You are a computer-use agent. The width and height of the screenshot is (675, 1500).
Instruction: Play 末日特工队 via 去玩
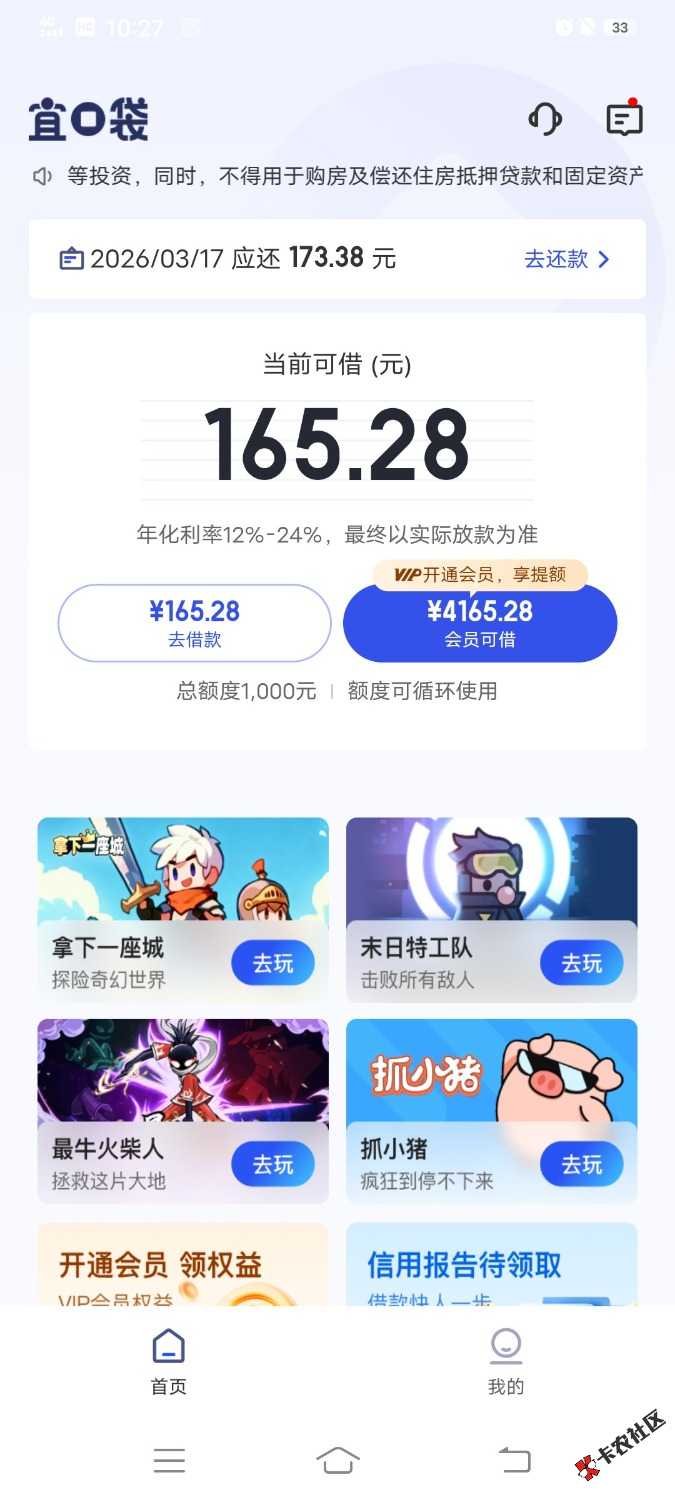click(581, 963)
